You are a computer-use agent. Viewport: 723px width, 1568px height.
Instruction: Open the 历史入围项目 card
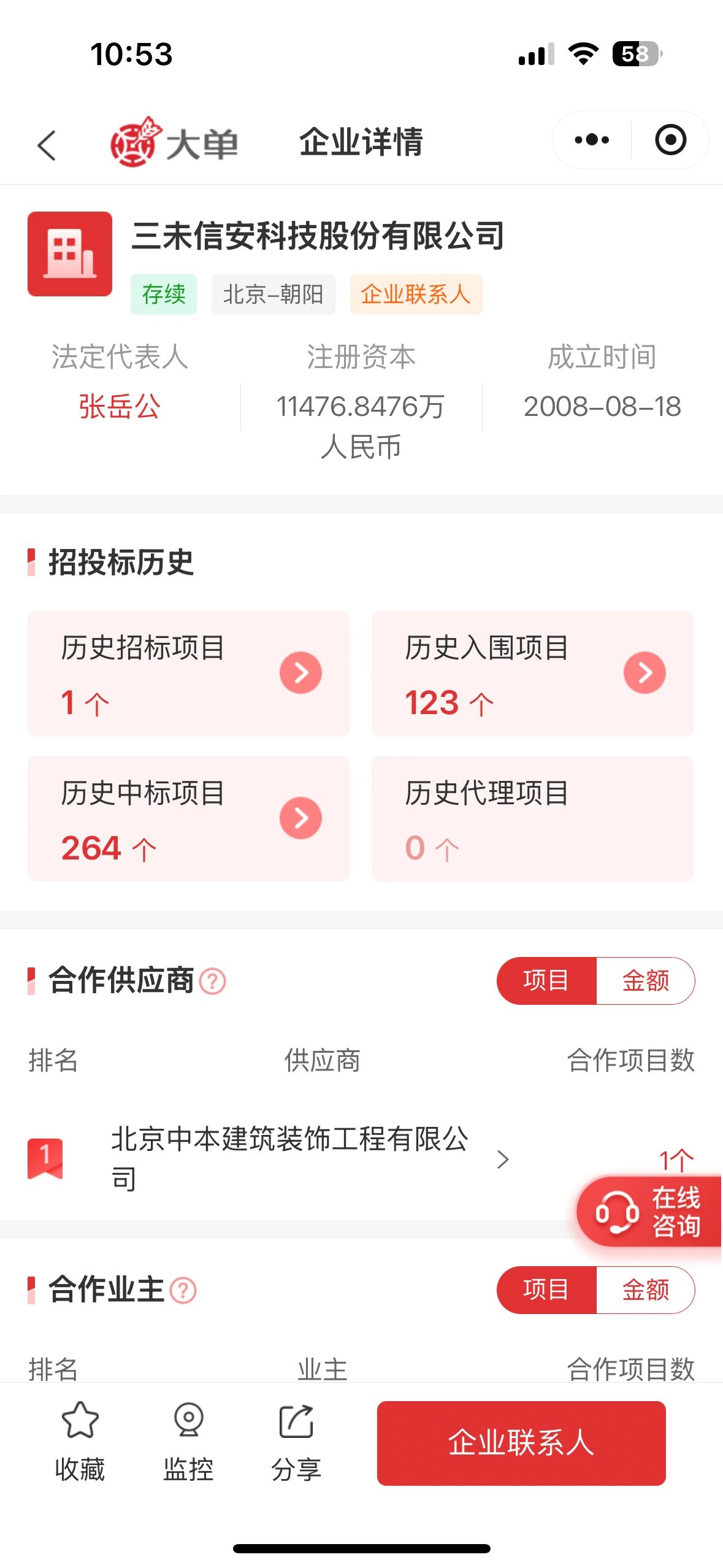click(x=532, y=673)
